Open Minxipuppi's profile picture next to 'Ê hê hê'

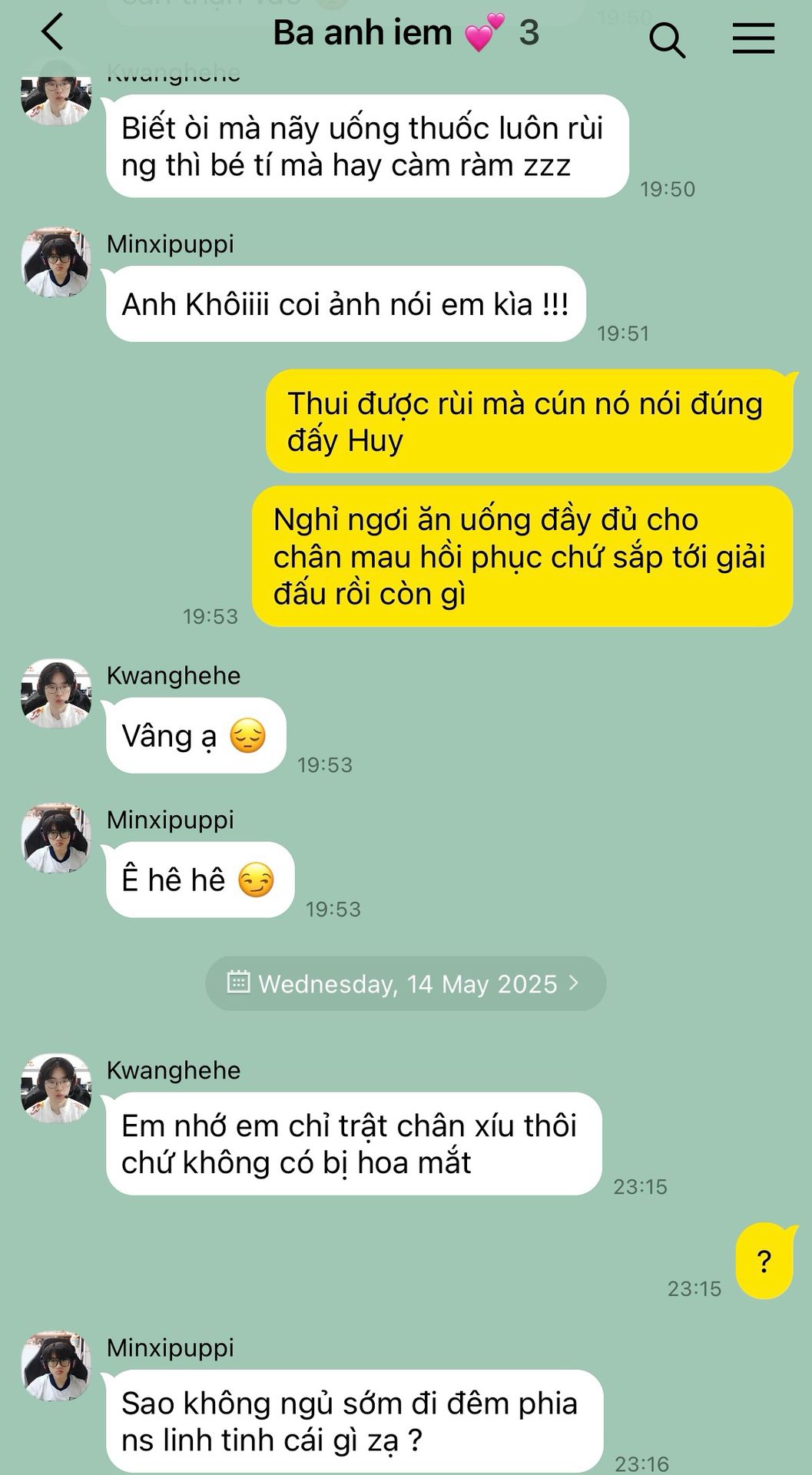pyautogui.click(x=56, y=837)
